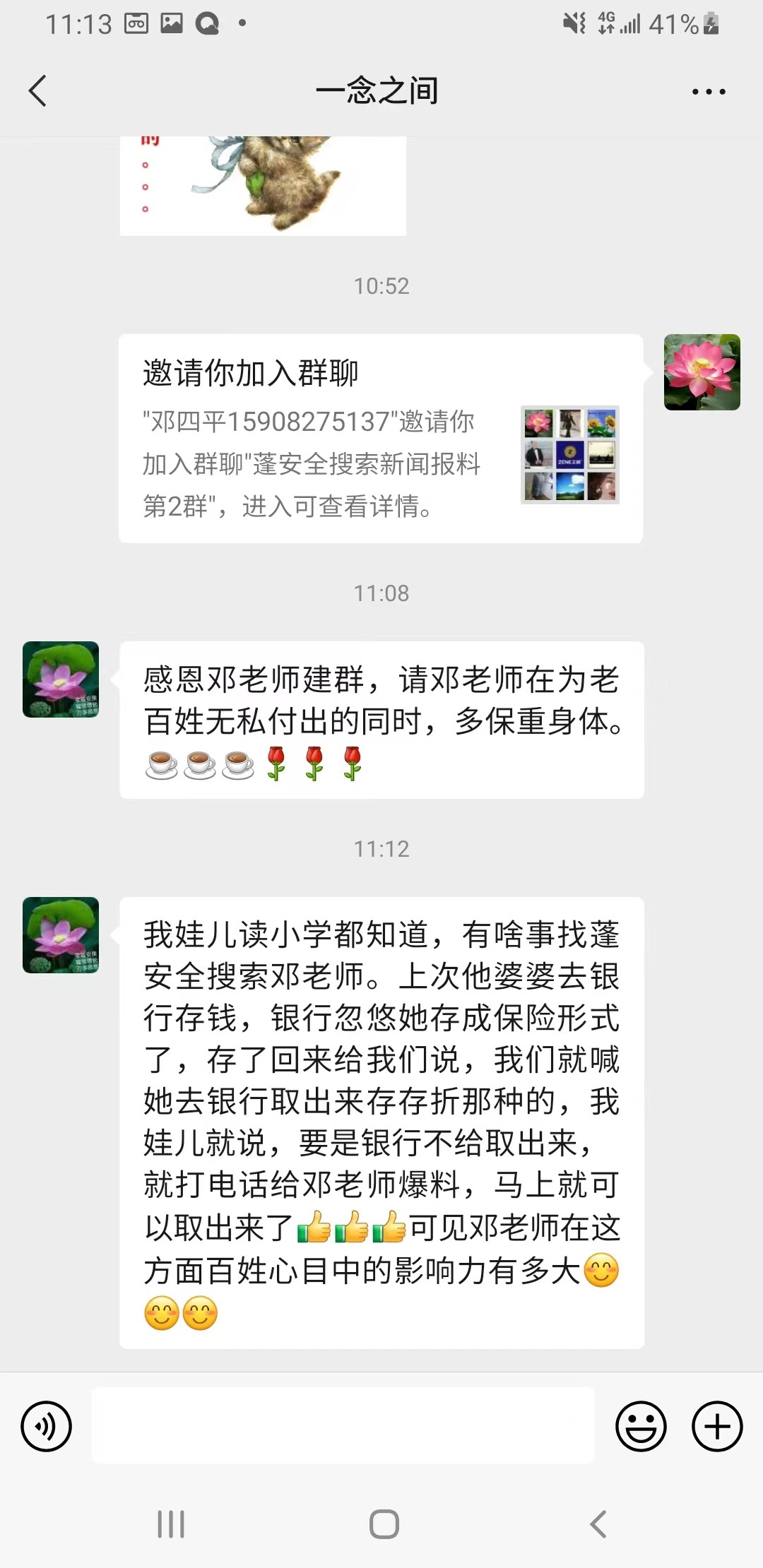
Task: Open recent apps from navigation bar
Action: click(x=171, y=1524)
